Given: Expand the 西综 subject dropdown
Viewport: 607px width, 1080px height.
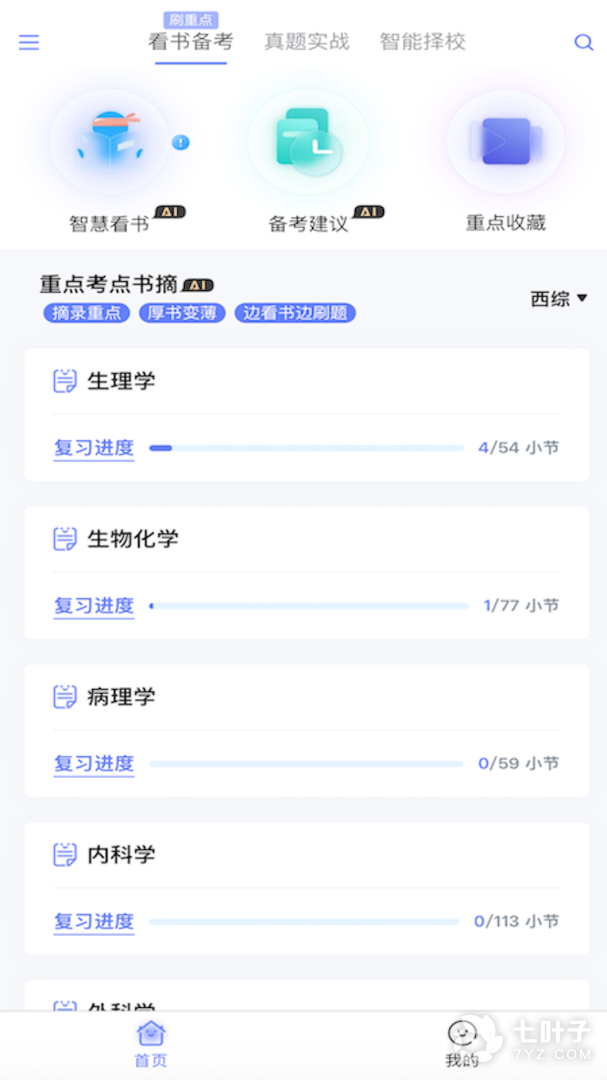Looking at the screenshot, I should click(558, 298).
